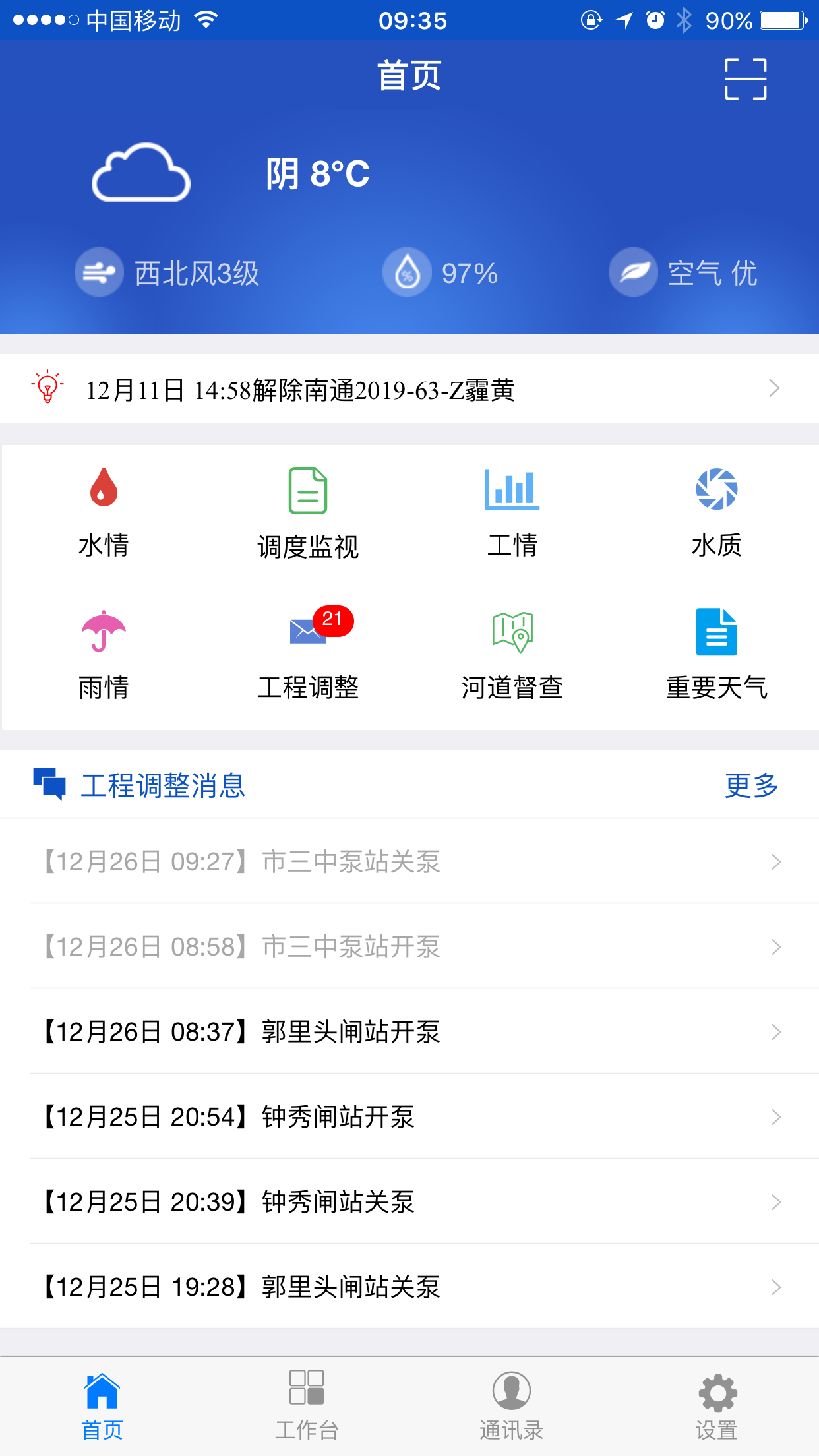View message 08:37 郭里头闸站开泵
The height and width of the screenshot is (1456, 819).
[x=409, y=1032]
